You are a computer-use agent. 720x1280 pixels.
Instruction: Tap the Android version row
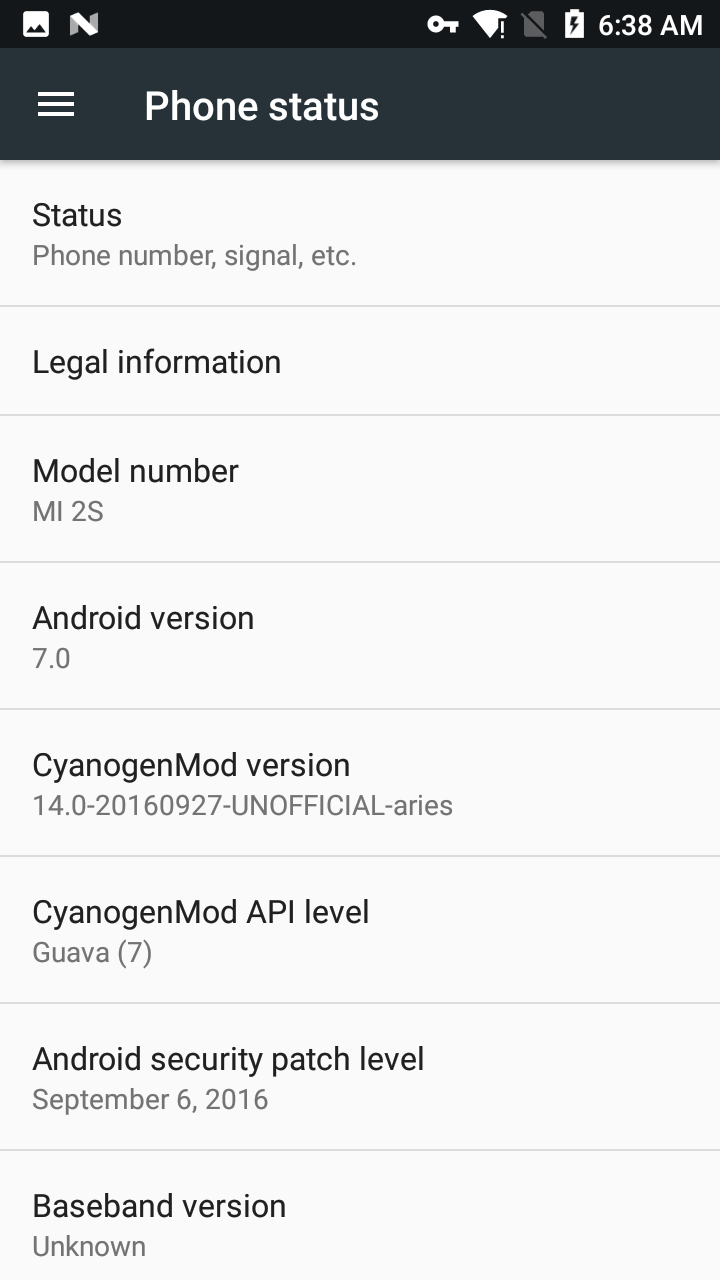pos(360,636)
